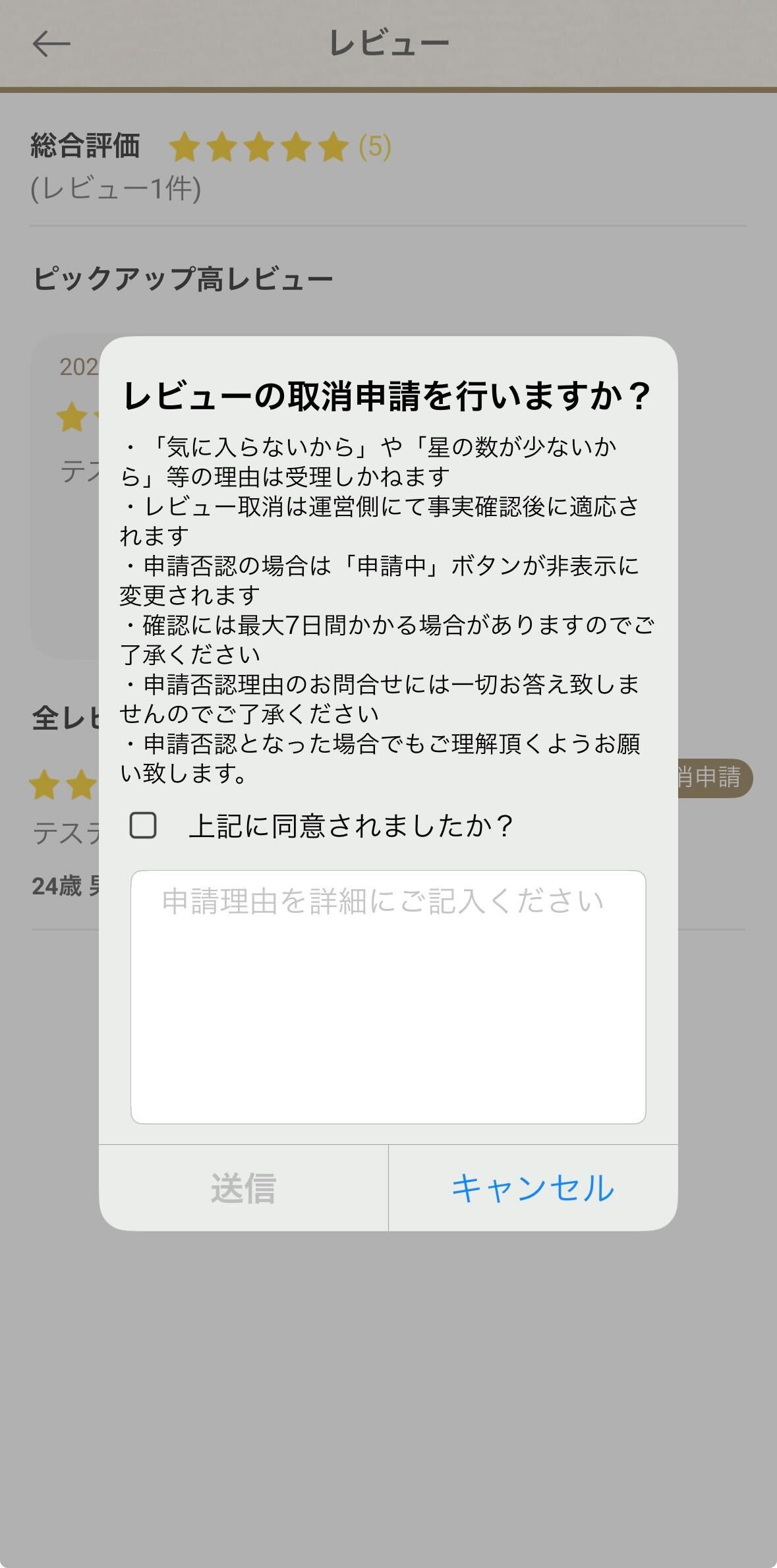Check the 上記に同意されましたか？ agreement box
The height and width of the screenshot is (1568, 777).
tap(143, 825)
